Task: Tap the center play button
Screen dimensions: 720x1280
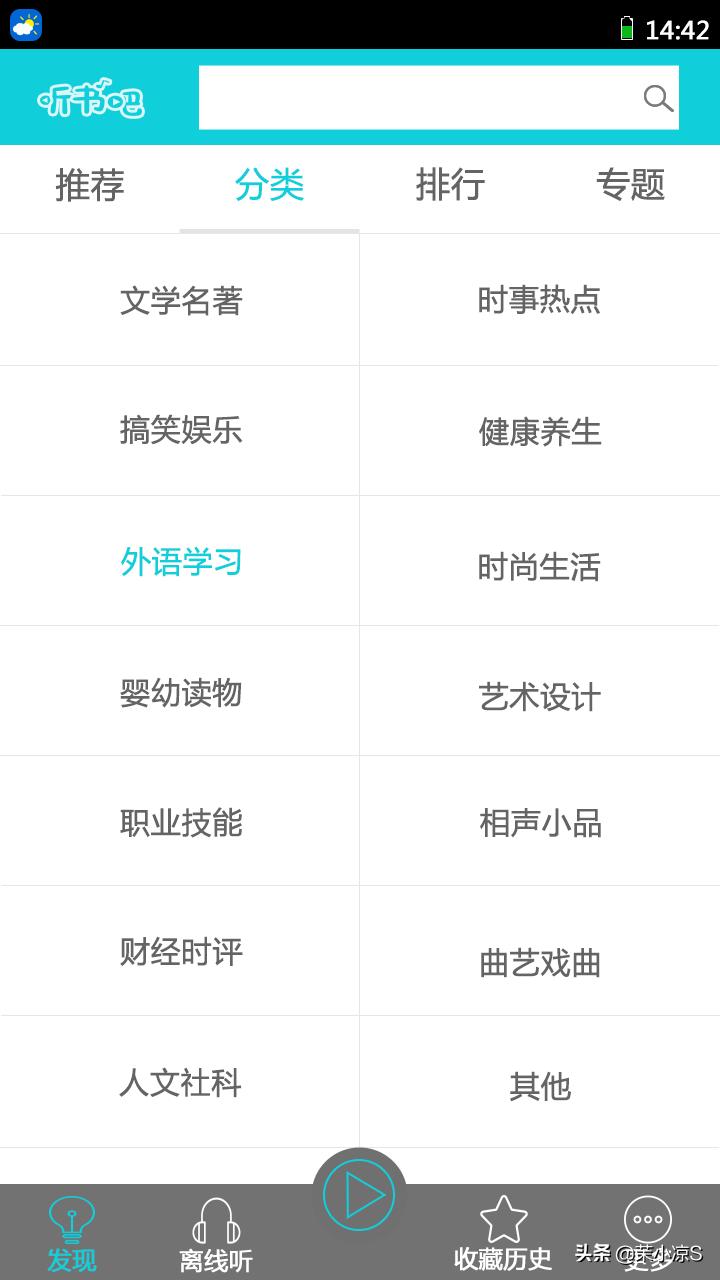Action: [x=359, y=1195]
